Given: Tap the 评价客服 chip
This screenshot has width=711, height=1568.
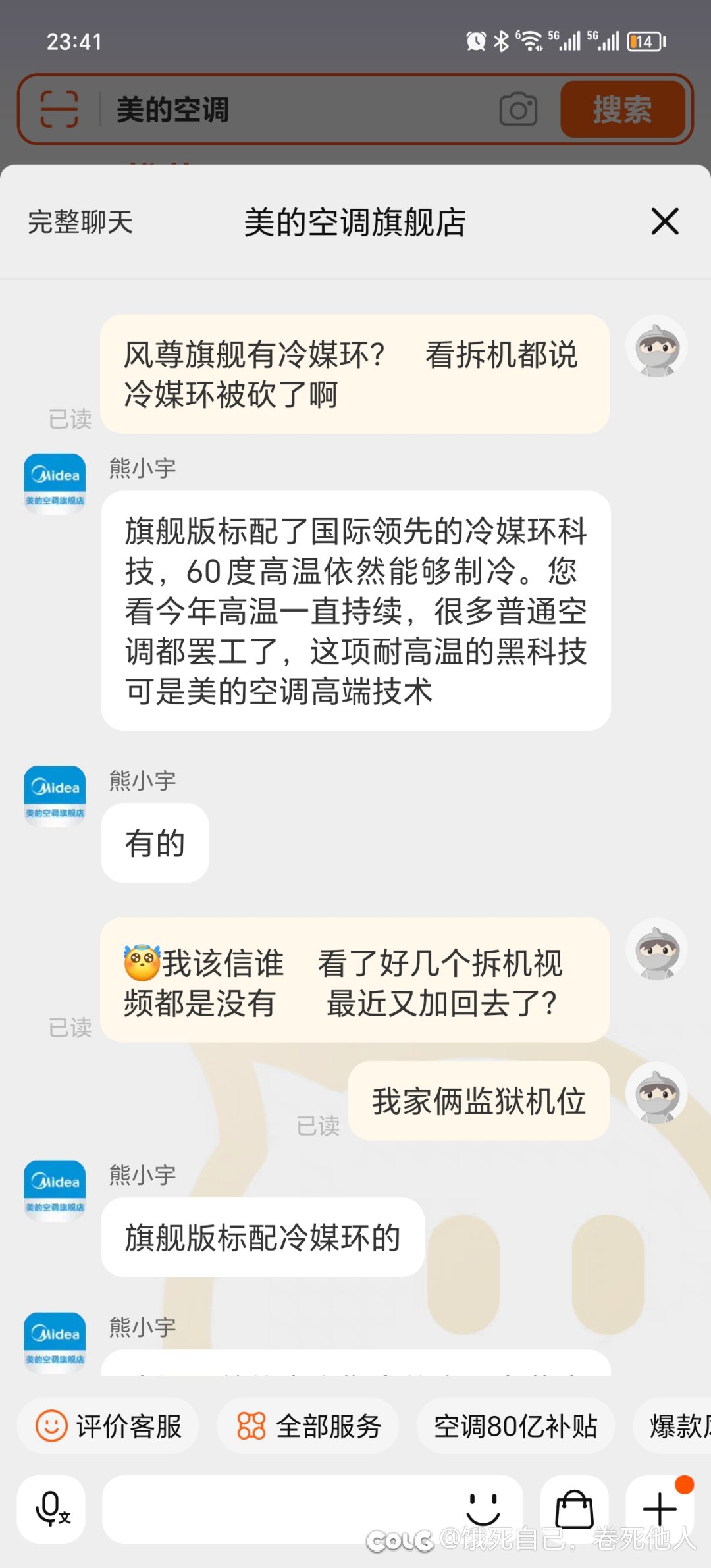Looking at the screenshot, I should (x=109, y=1426).
